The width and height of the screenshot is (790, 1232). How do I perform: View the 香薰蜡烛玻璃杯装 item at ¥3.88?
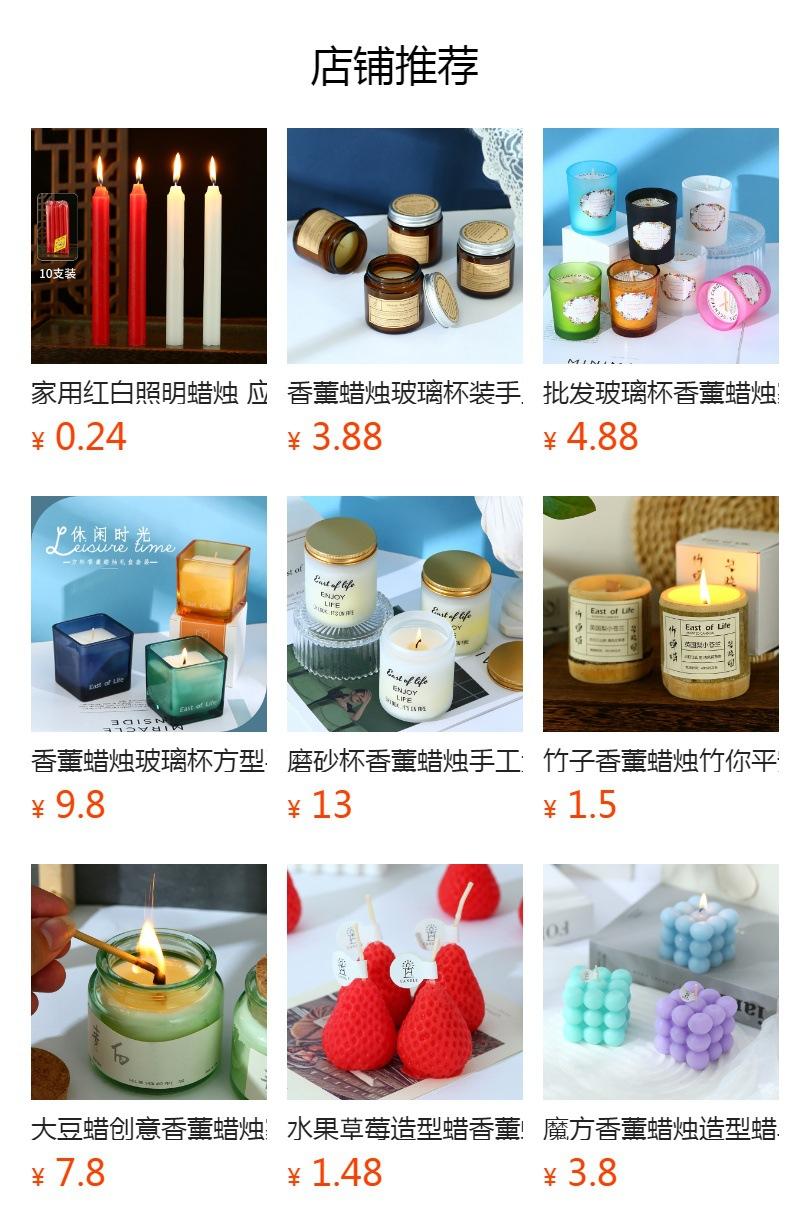[x=404, y=246]
